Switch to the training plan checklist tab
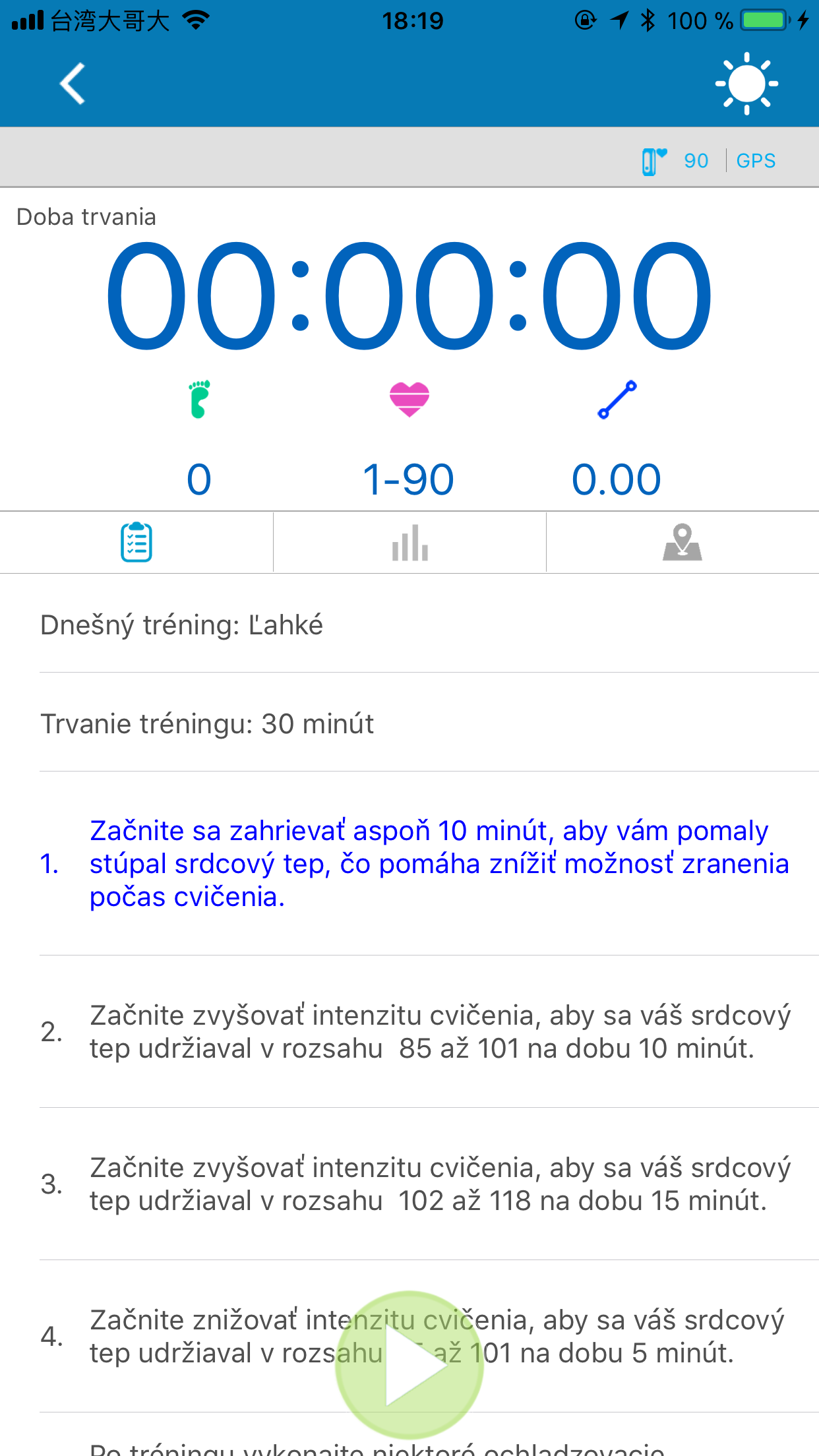Image resolution: width=819 pixels, height=1456 pixels. [x=136, y=542]
